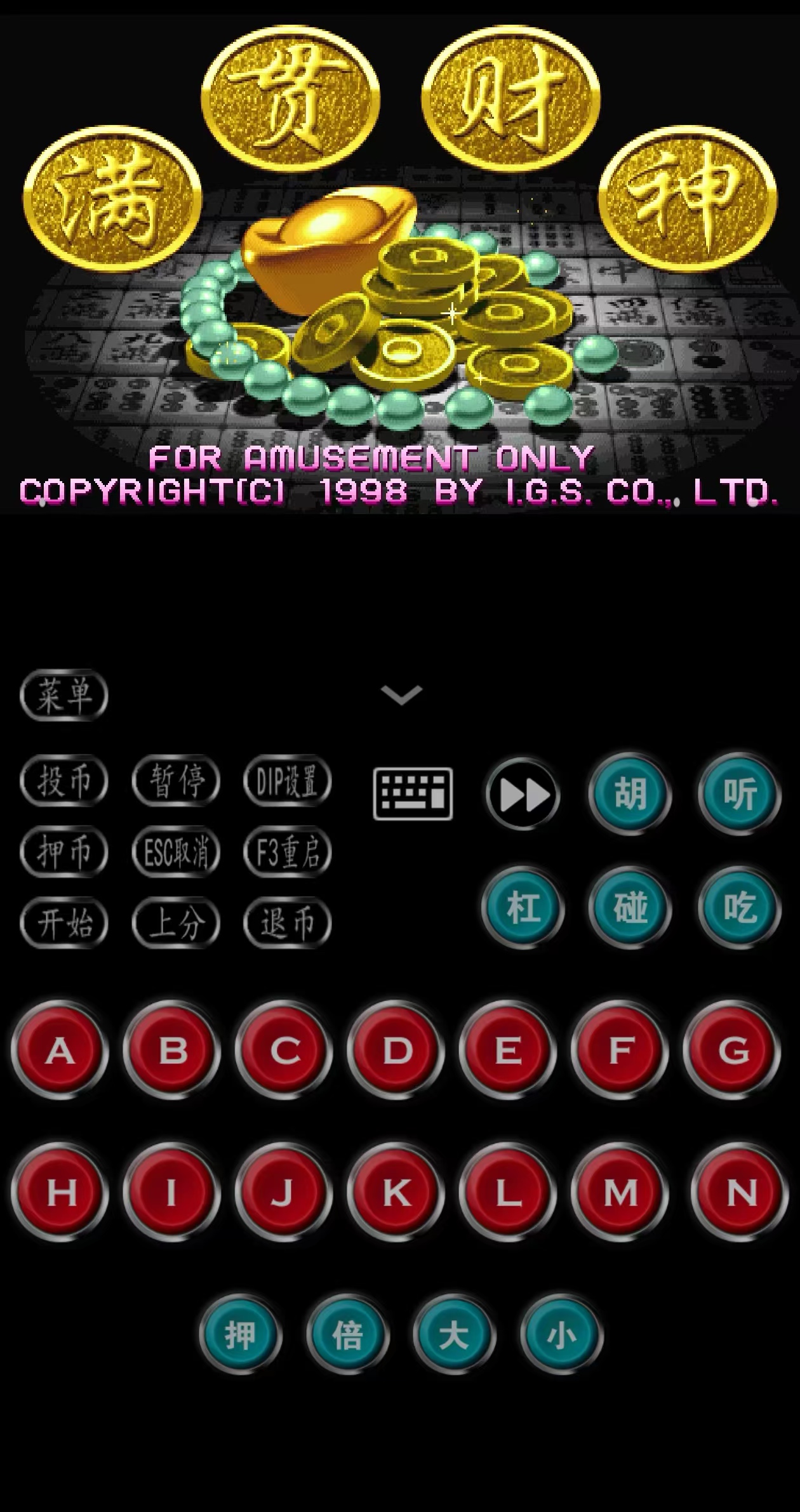Select ESC取消 to cancel
800x1512 pixels.
pyautogui.click(x=176, y=852)
